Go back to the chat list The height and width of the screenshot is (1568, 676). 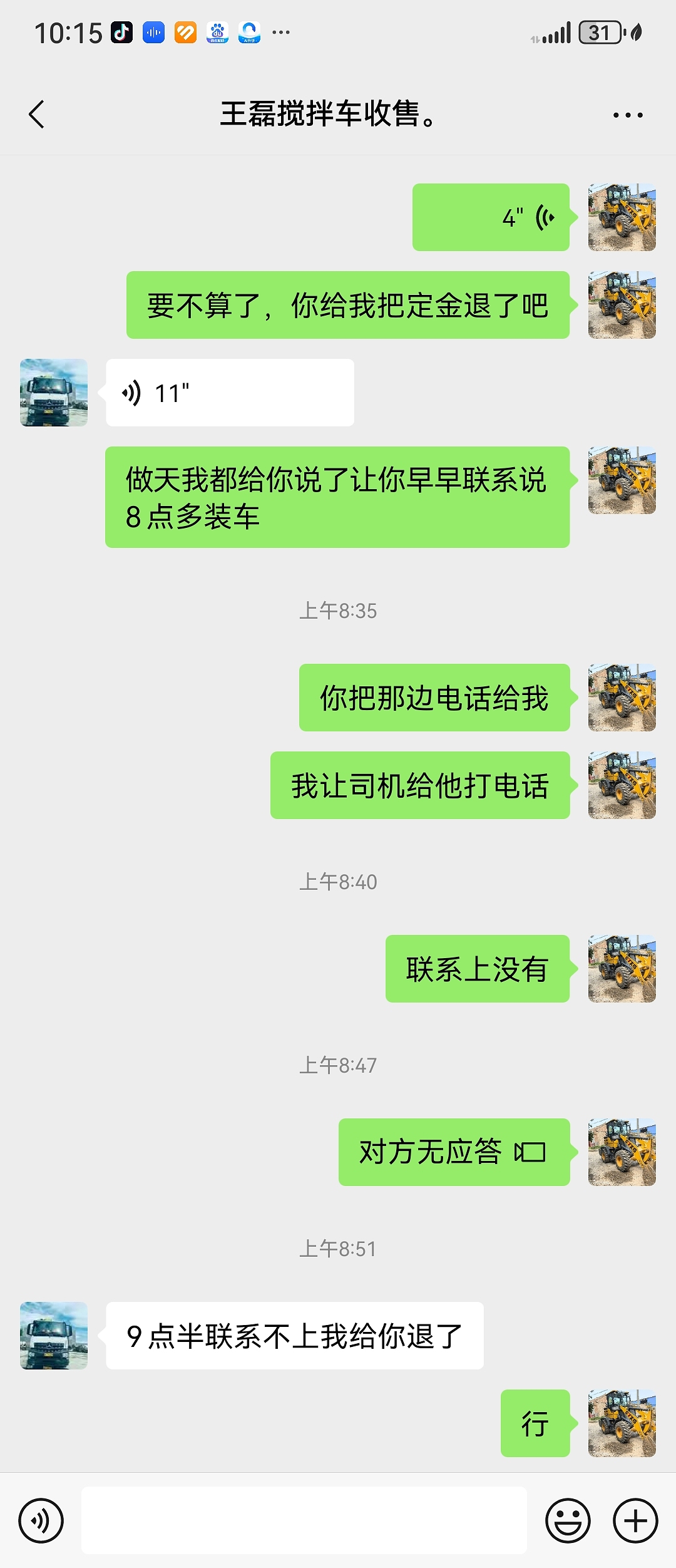tap(37, 115)
